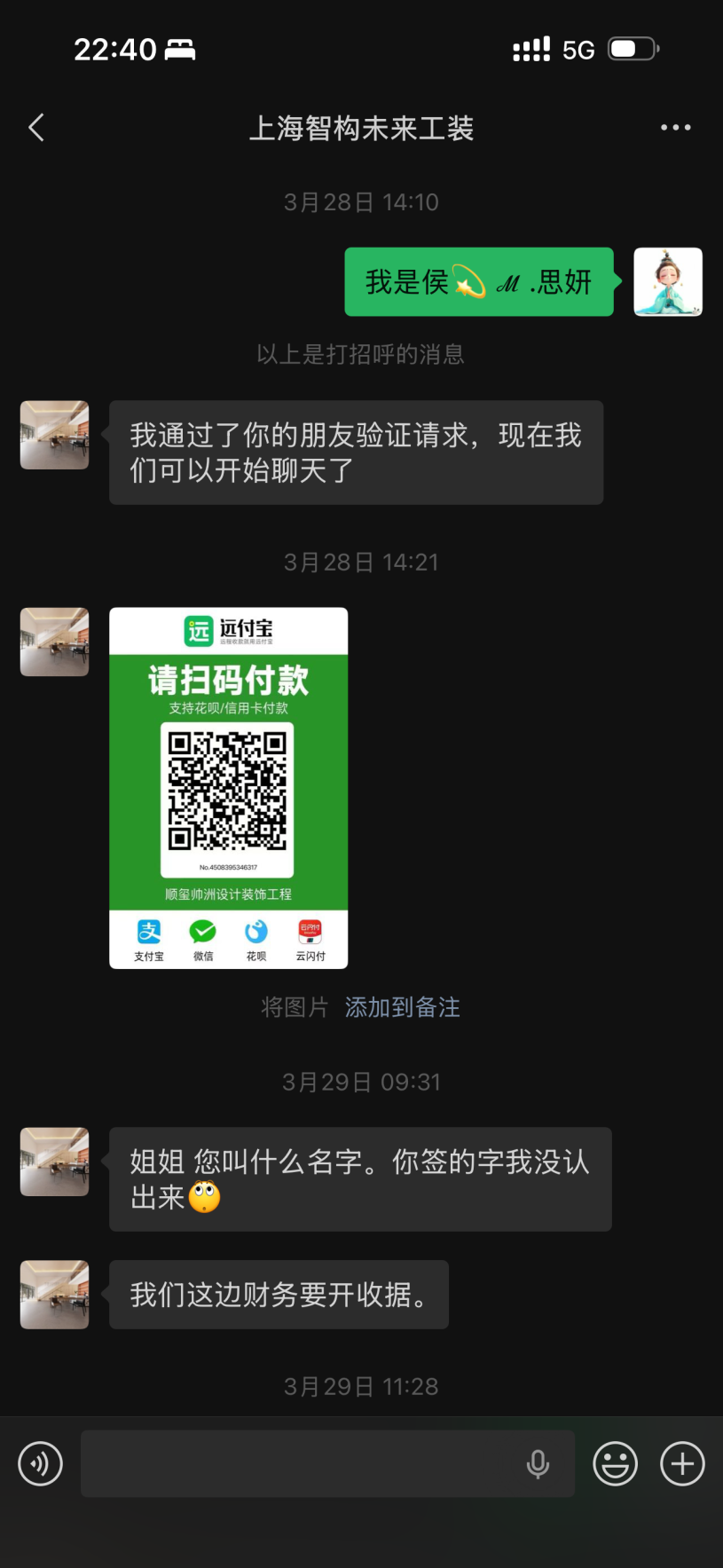The image size is (723, 1568).
Task: Open contact avatar beside 我们这边财务要开收据
Action: pos(55,1294)
